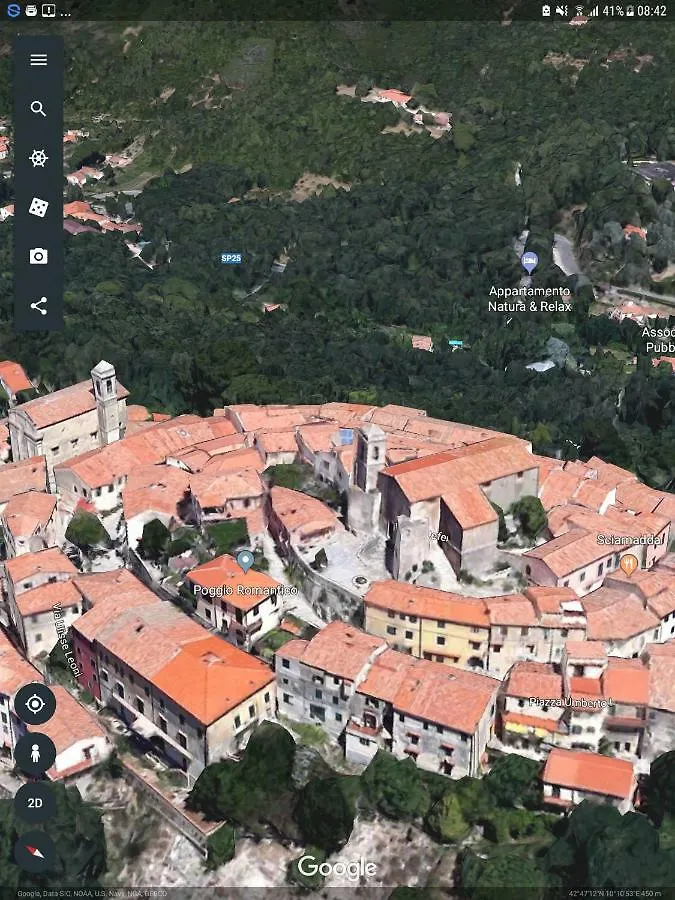Tap the I'm Feeling Lucky dice
The width and height of the screenshot is (675, 900).
pyautogui.click(x=38, y=207)
